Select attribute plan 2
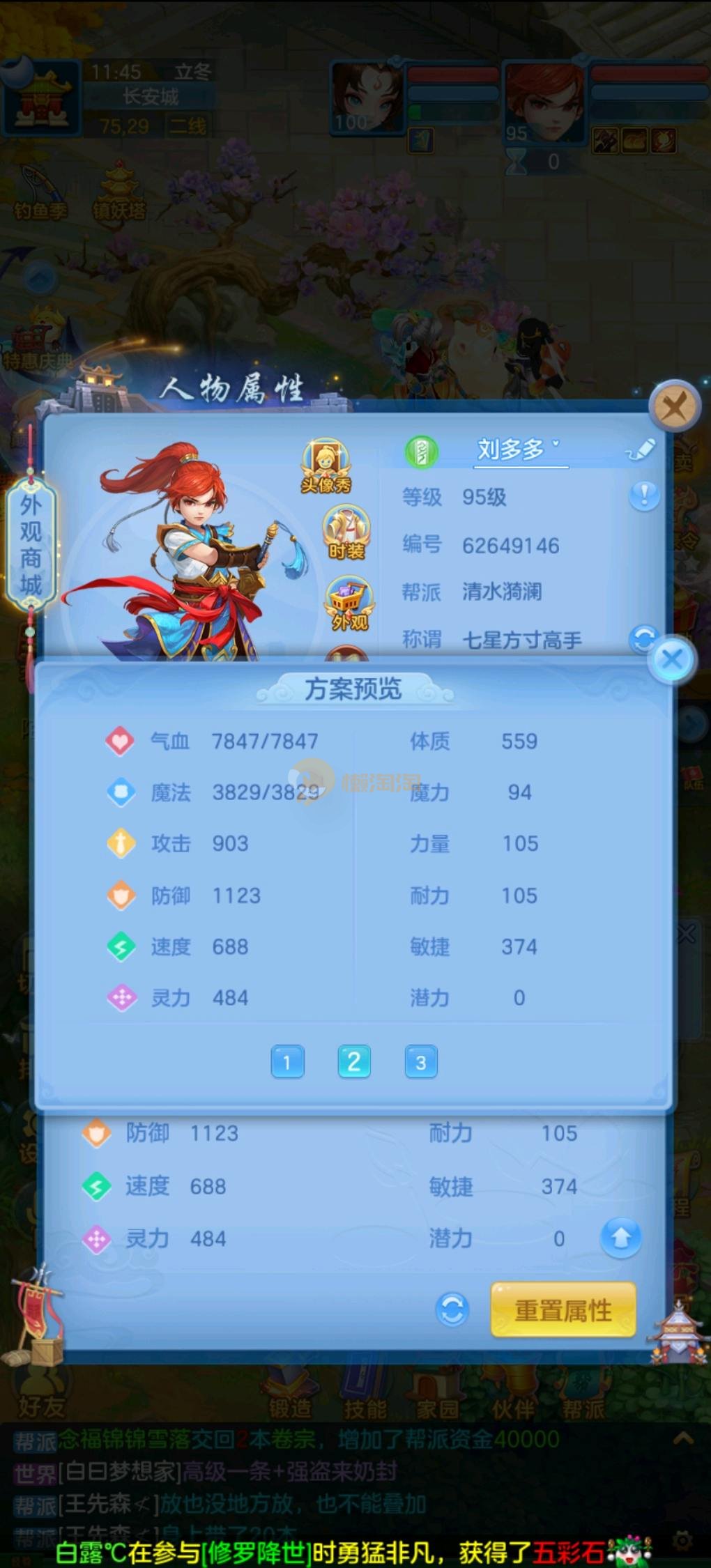The image size is (711, 1568). pos(354,1061)
